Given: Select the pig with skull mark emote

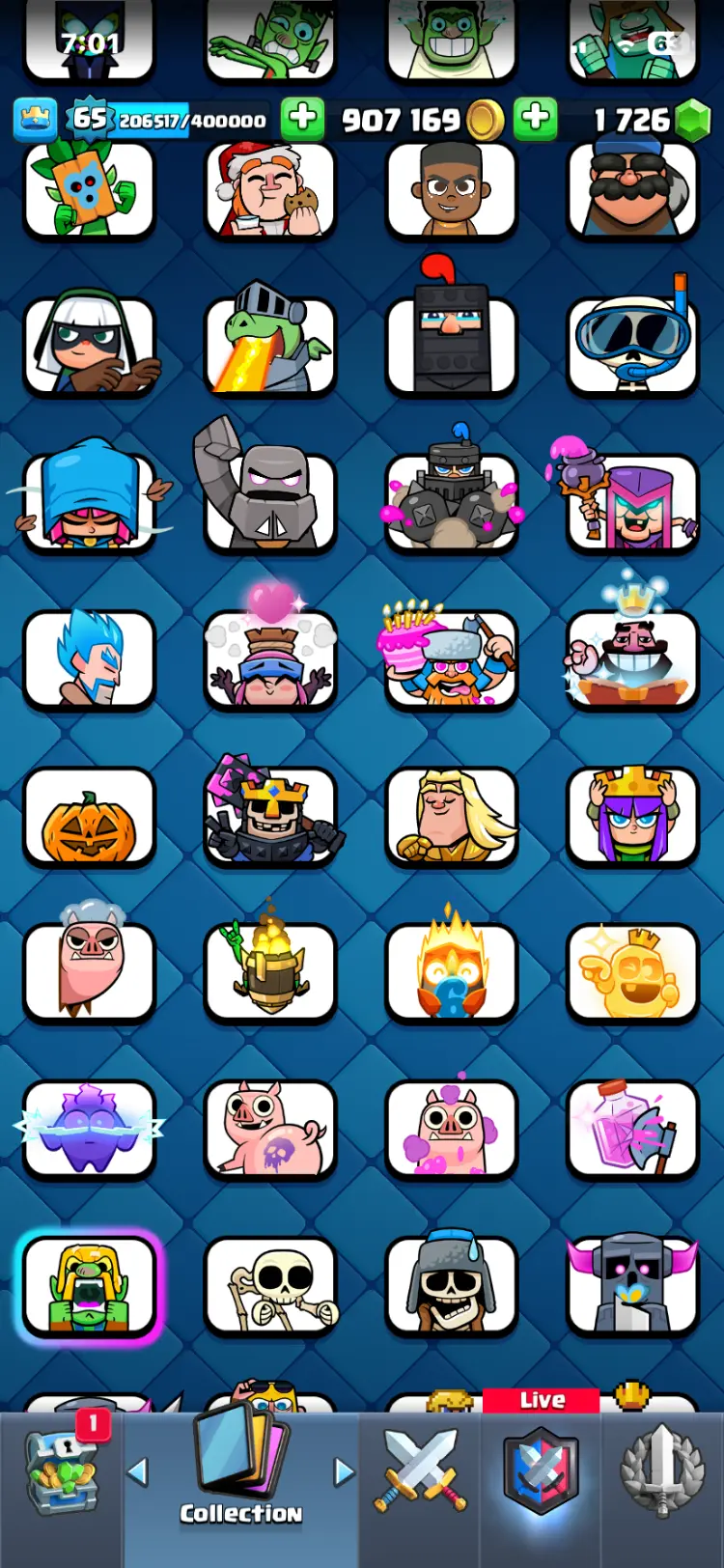Looking at the screenshot, I should (x=270, y=1130).
